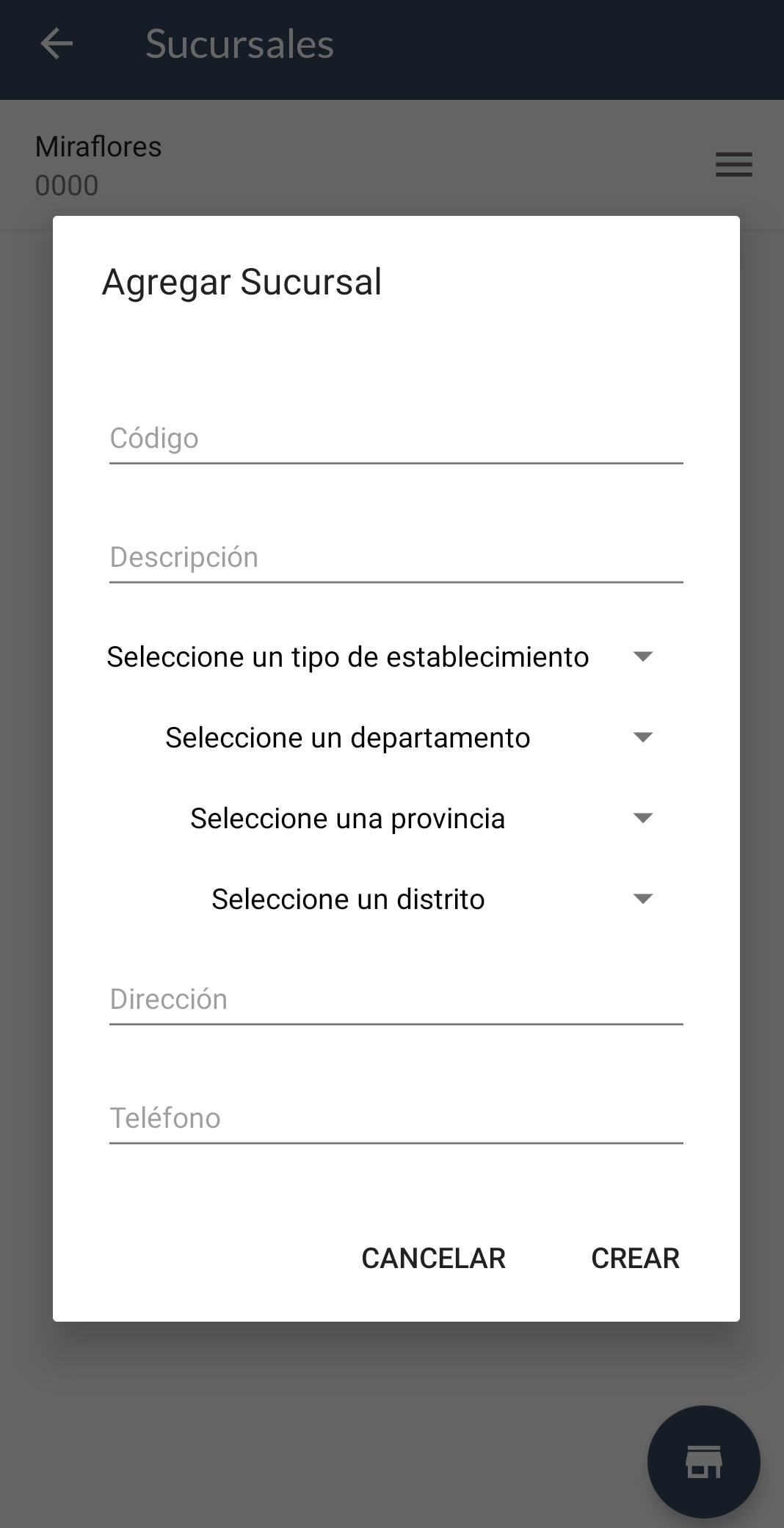The width and height of the screenshot is (784, 1528).
Task: Cancel adding the sucursal
Action: pyautogui.click(x=433, y=1258)
